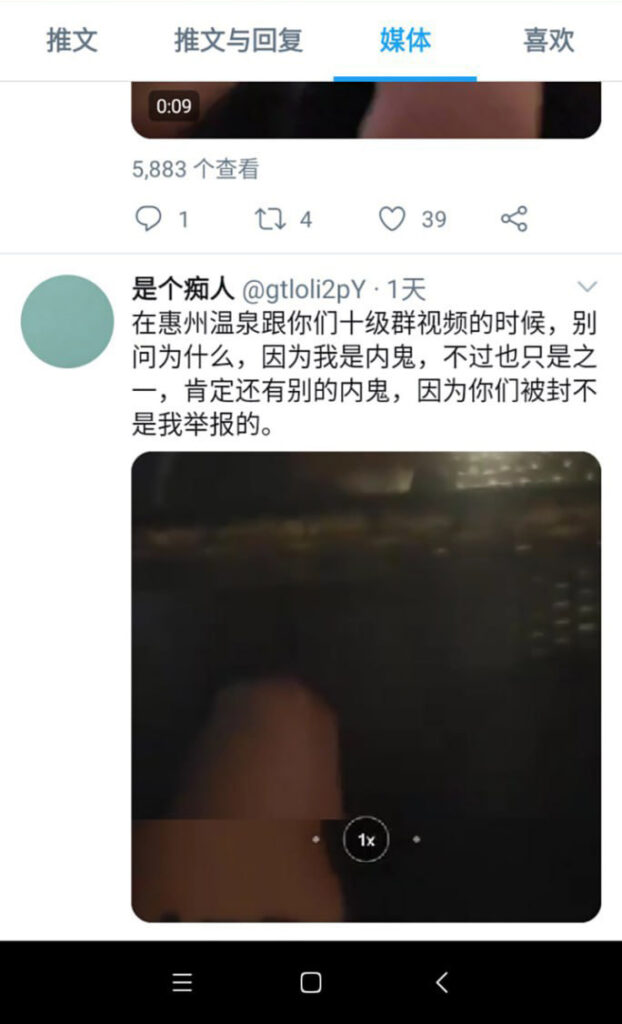Switch to the 推文与回复 tab
622x1024 pixels.
pyautogui.click(x=238, y=41)
